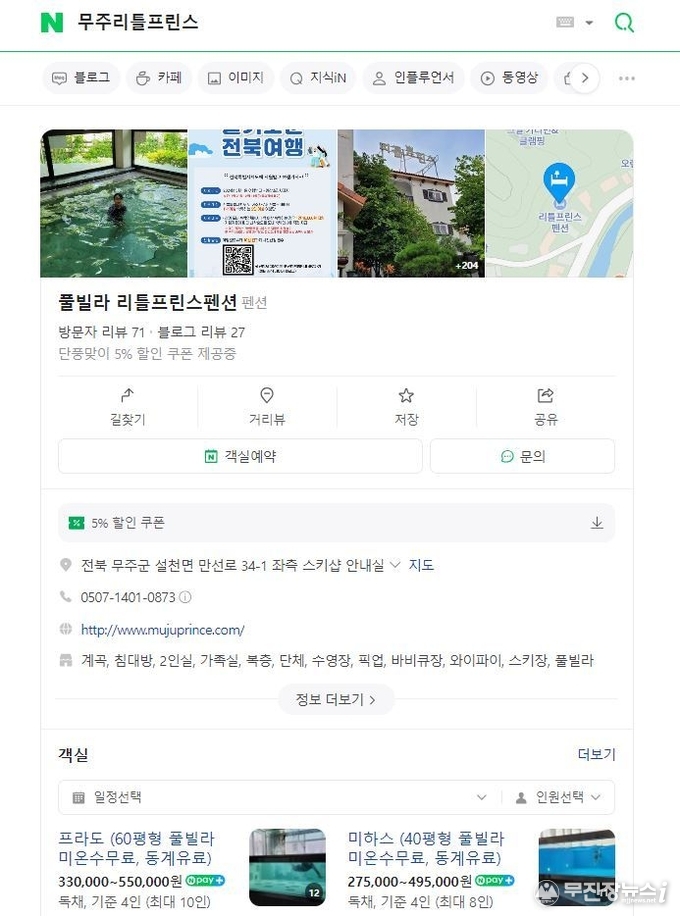Image resolution: width=680 pixels, height=916 pixels.
Task: Switch to the 카페 tab
Action: point(158,78)
